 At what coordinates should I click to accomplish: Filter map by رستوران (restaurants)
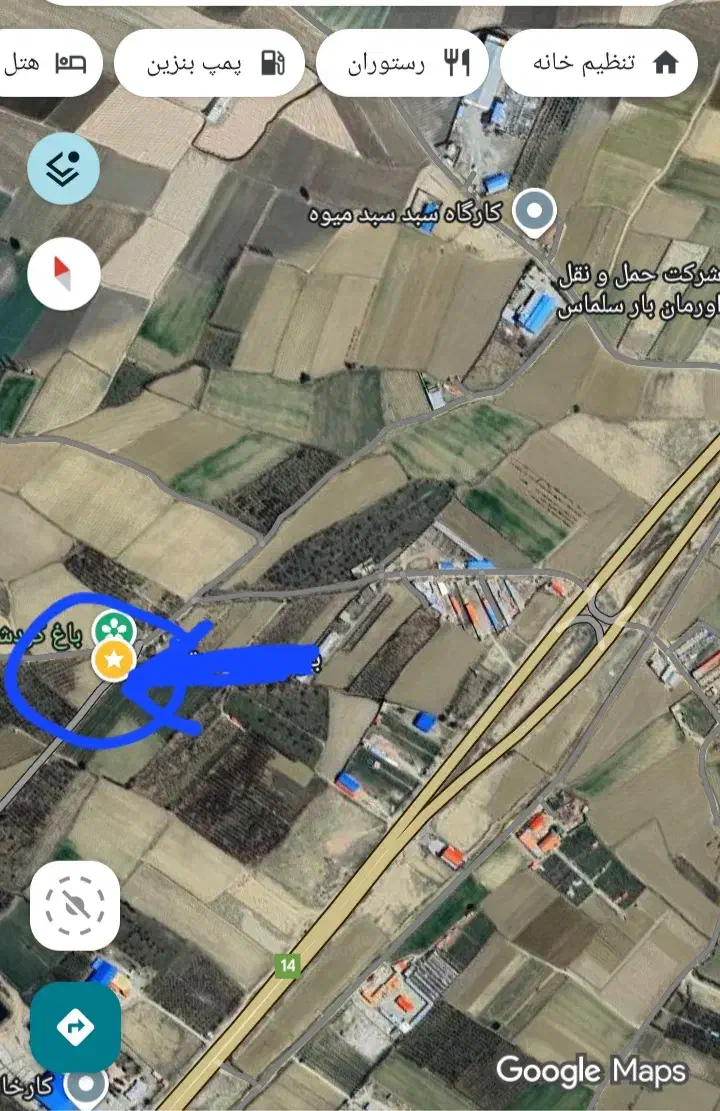click(x=402, y=63)
